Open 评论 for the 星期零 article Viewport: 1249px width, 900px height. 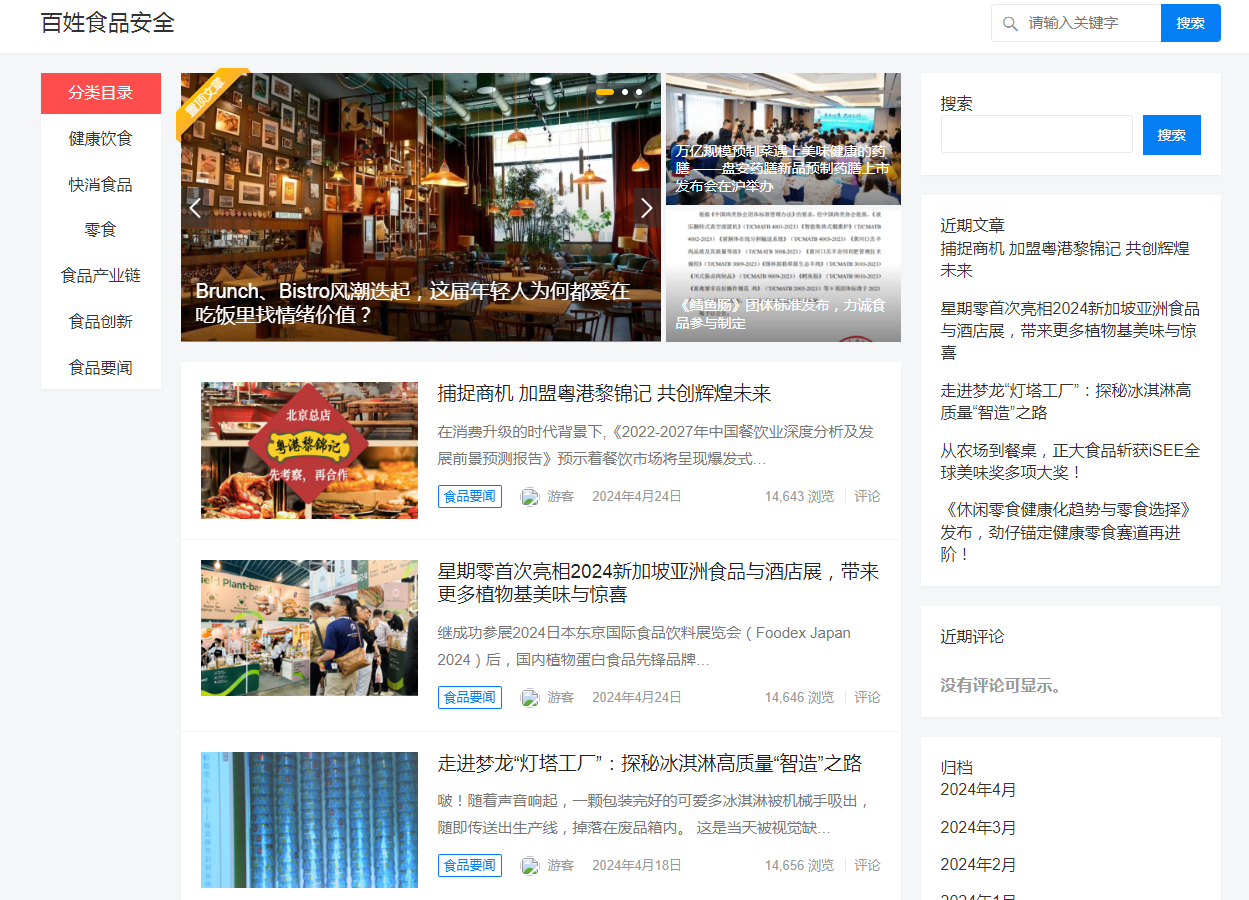click(867, 697)
